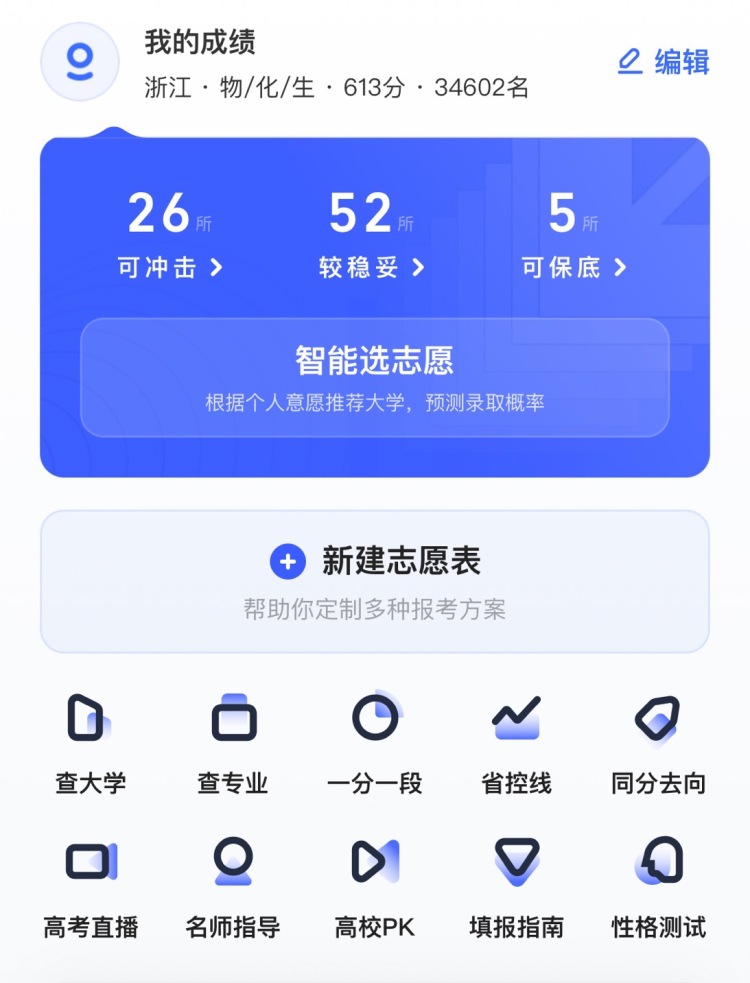Compare schools with 高校PK
The image size is (750, 983).
(375, 886)
